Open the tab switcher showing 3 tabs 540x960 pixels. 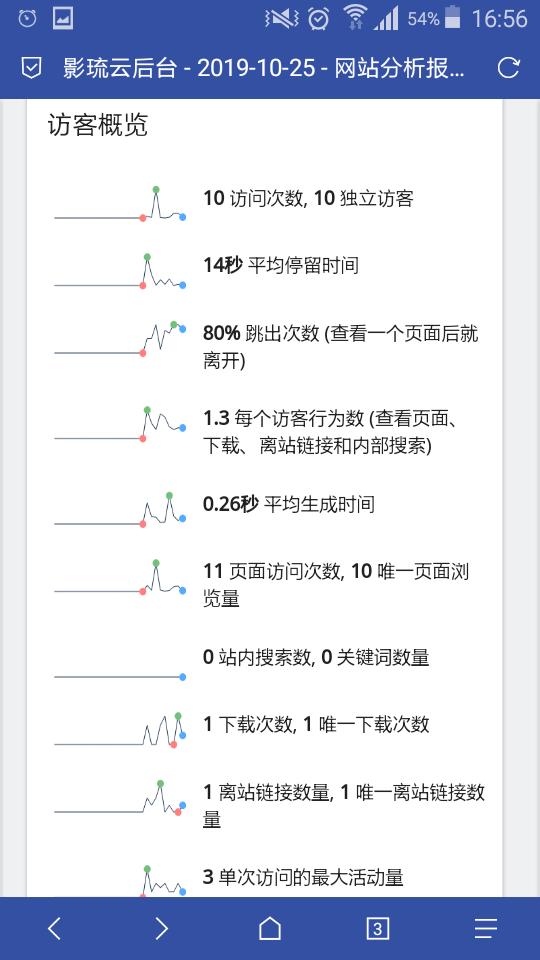(x=377, y=929)
